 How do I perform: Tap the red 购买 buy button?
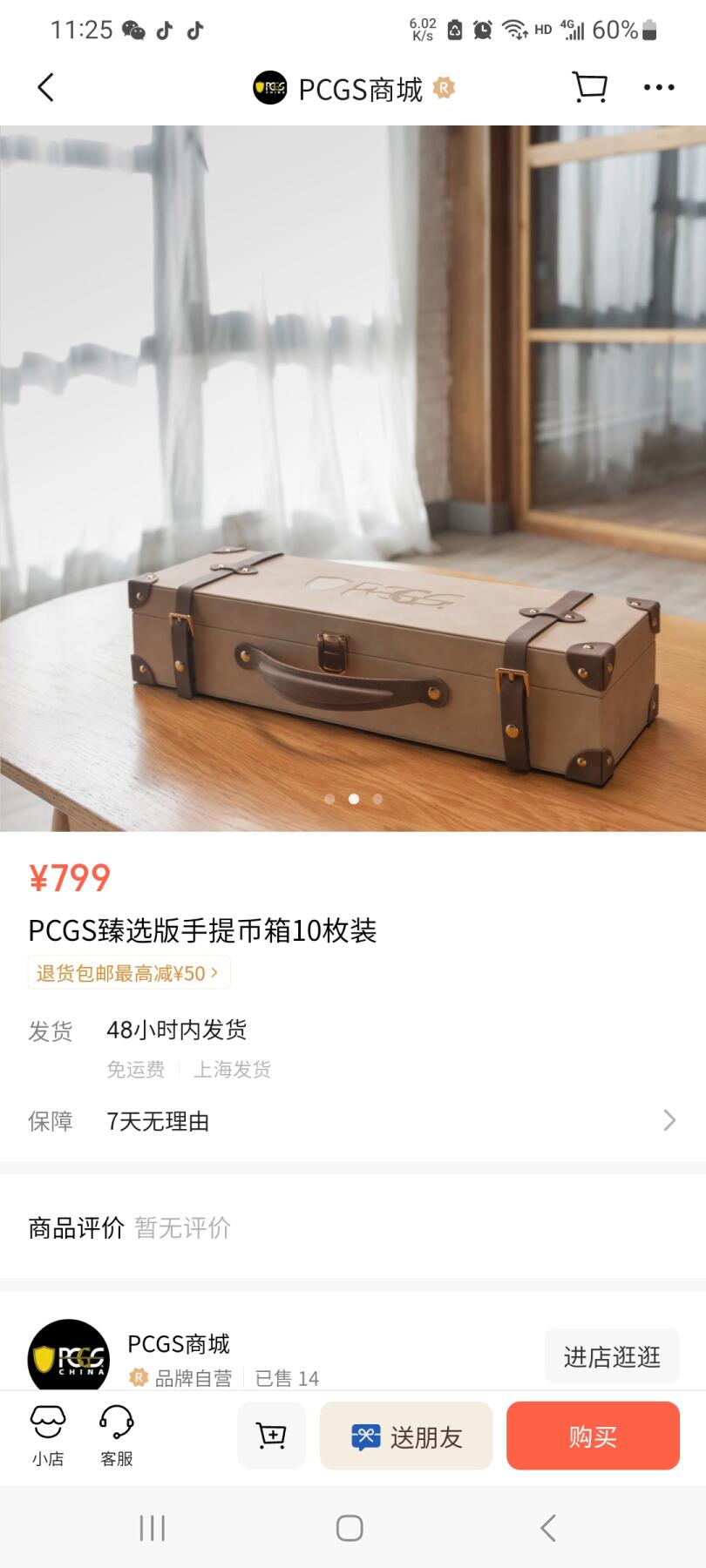593,1436
